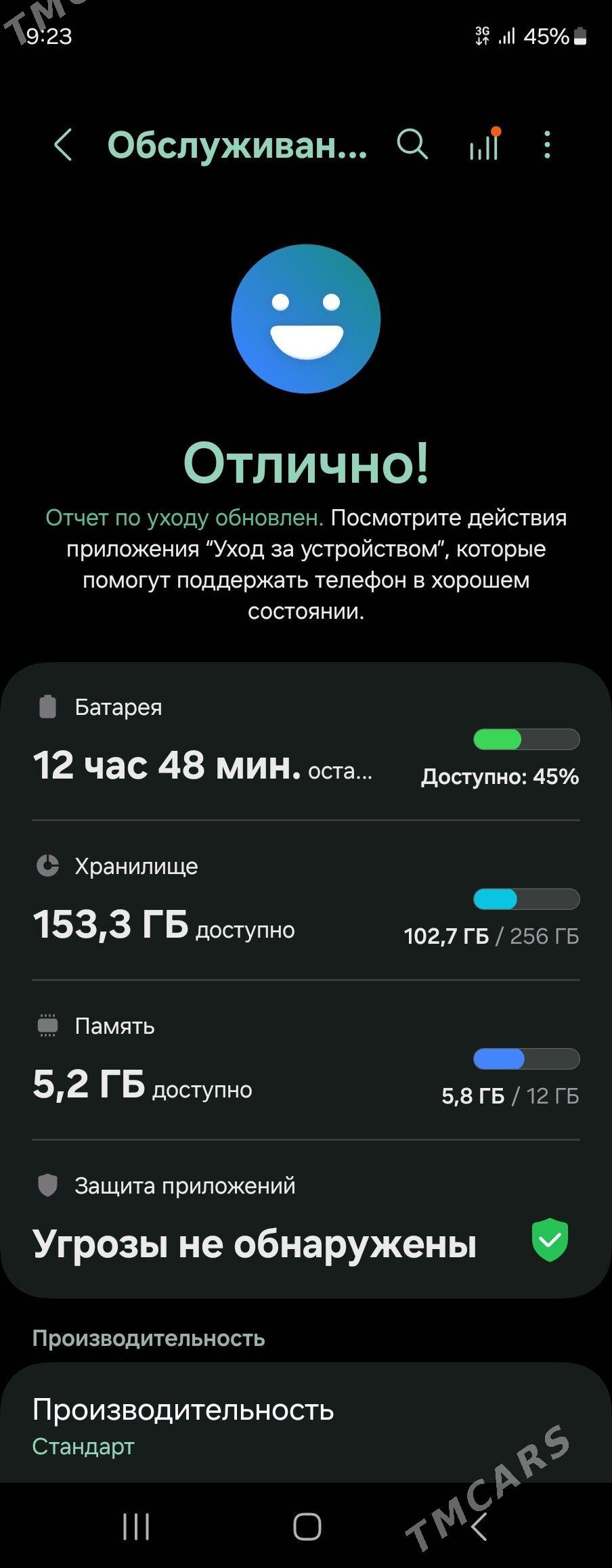
Task: Open the Память memory row
Action: (x=306, y=1062)
